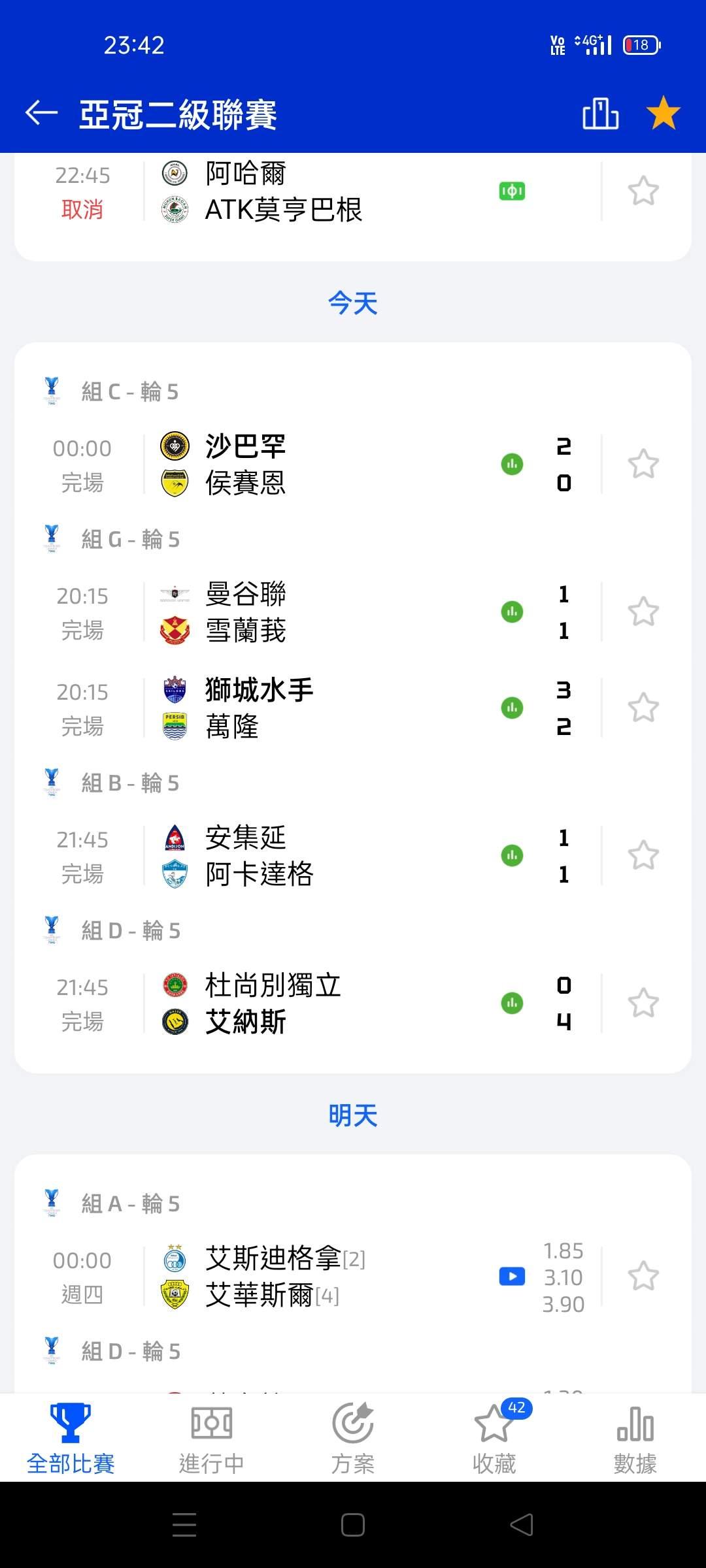Image resolution: width=706 pixels, height=1568 pixels.
Task: Open the 沙巴罕 vs 侯賽恩 match
Action: point(294,465)
